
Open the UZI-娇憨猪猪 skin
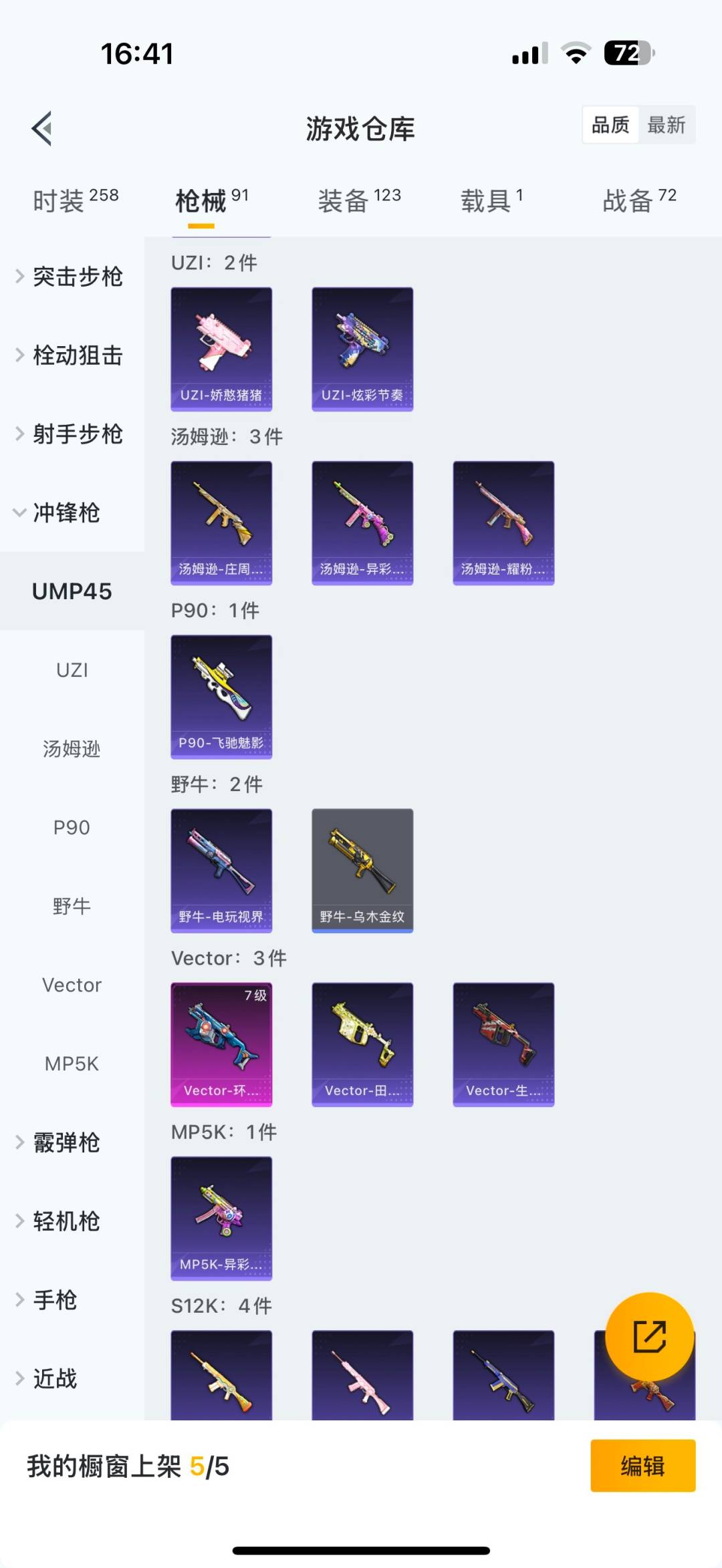click(221, 348)
